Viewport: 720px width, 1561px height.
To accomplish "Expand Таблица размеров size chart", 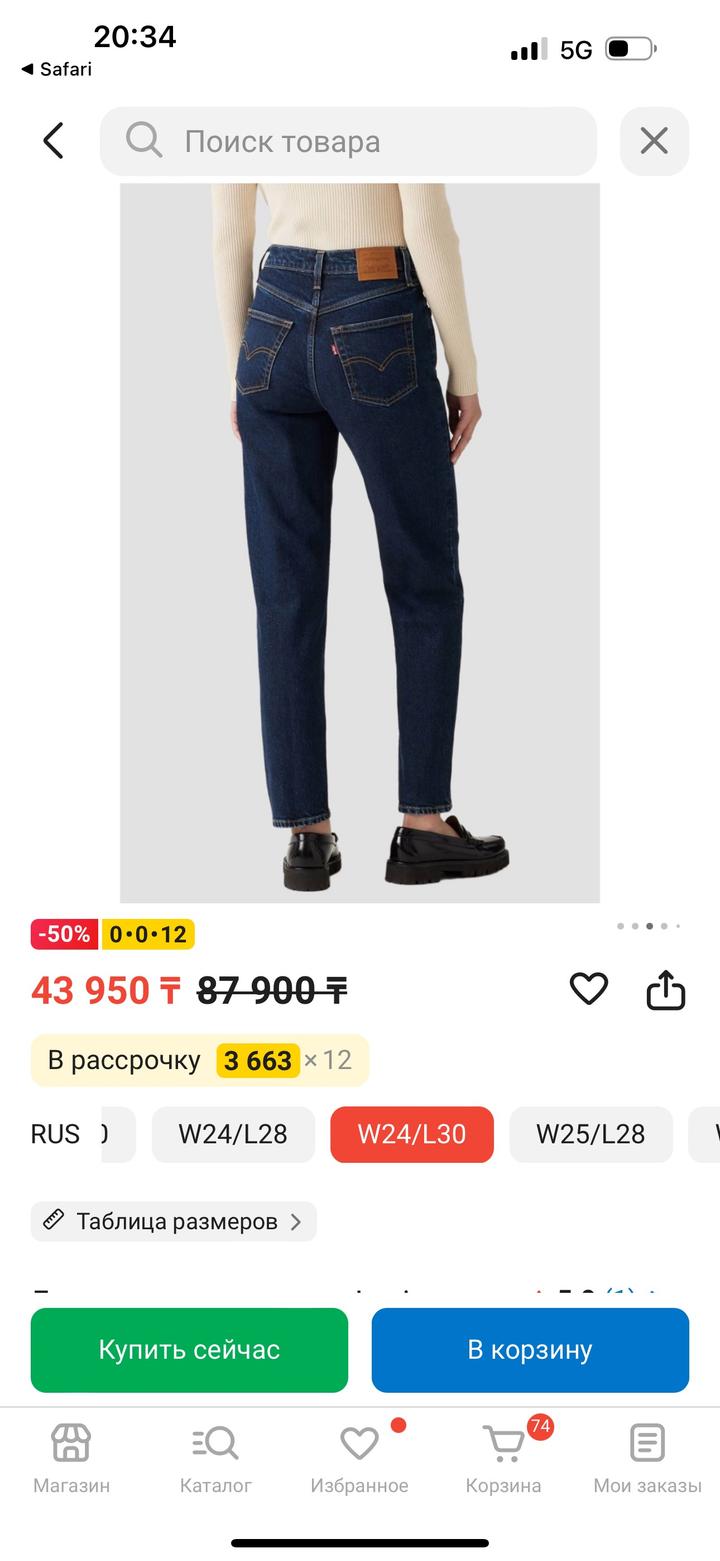I will (172, 1221).
